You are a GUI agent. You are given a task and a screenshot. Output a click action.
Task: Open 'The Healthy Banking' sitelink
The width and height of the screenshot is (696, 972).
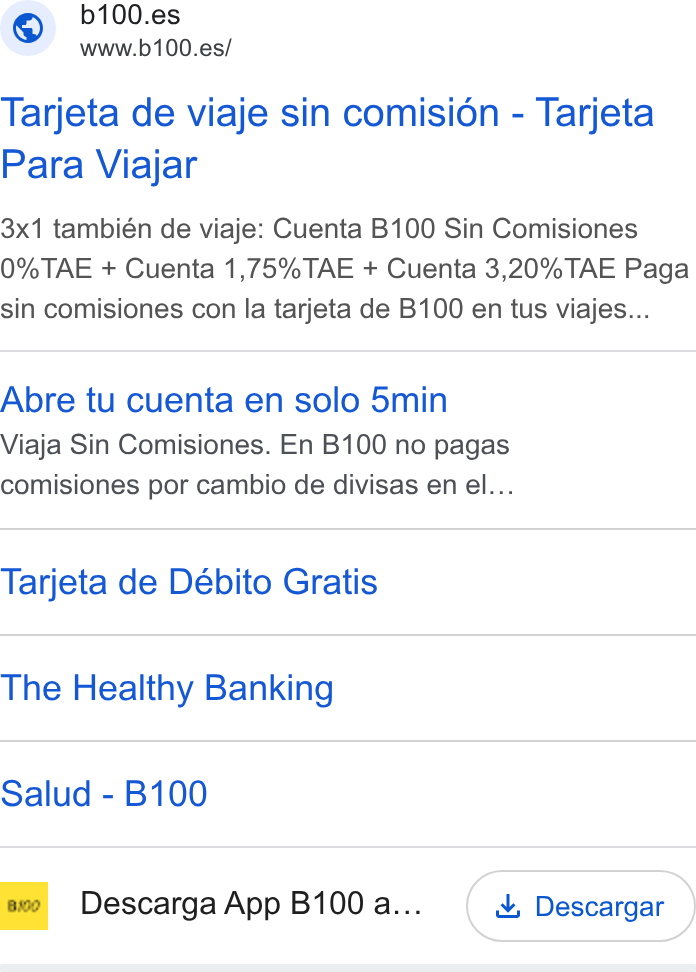point(167,688)
